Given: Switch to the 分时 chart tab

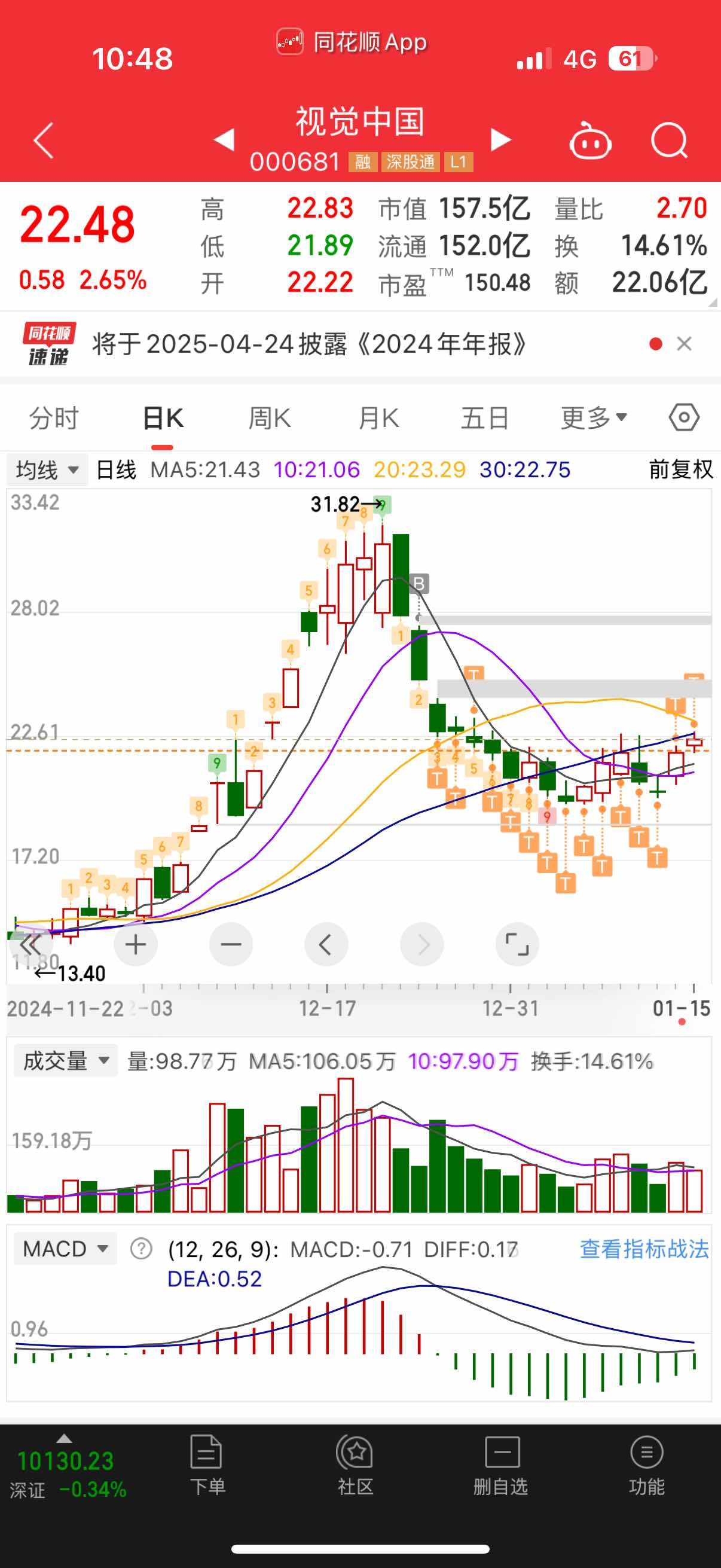Looking at the screenshot, I should pos(54,418).
